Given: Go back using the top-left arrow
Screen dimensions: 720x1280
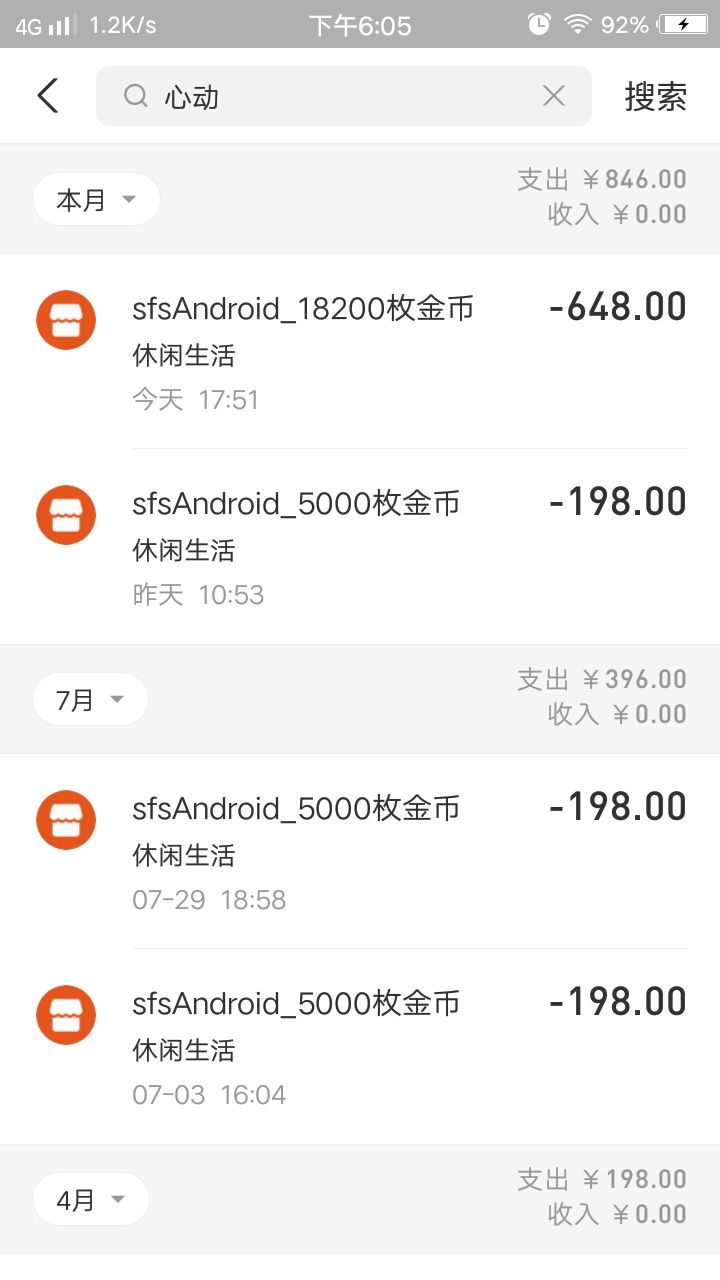Looking at the screenshot, I should 48,96.
